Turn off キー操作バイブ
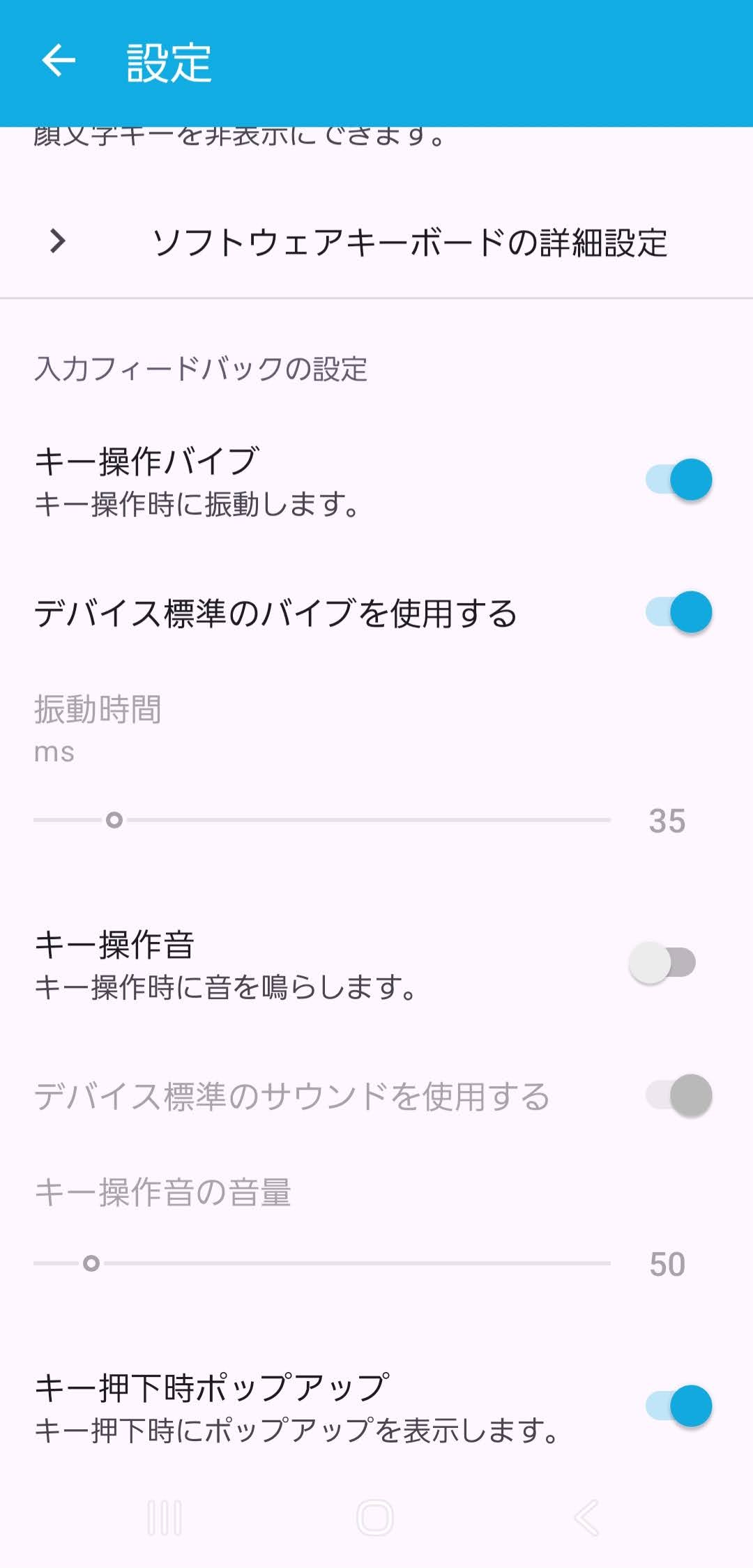753x1568 pixels. click(x=678, y=480)
